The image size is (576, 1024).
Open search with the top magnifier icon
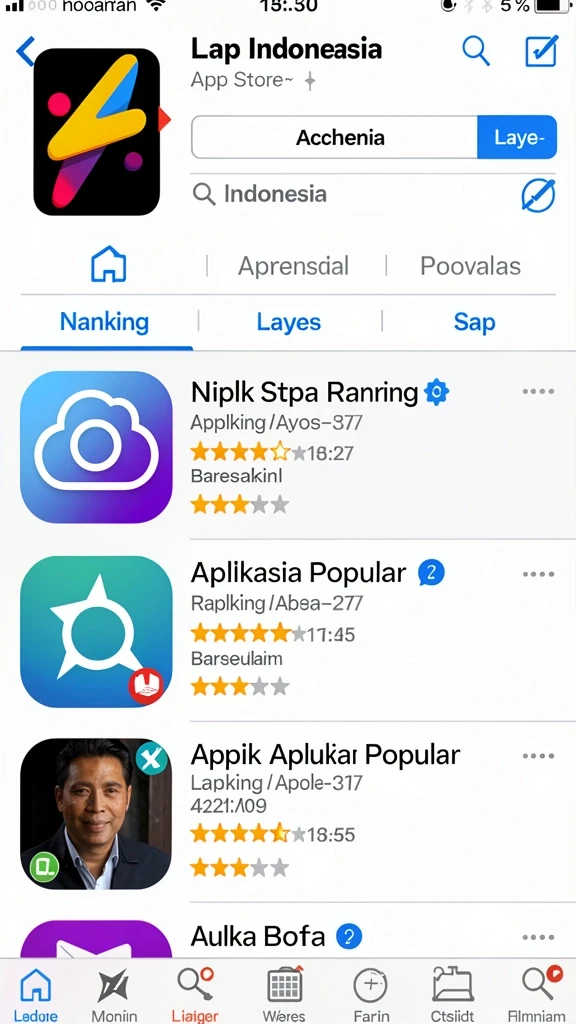pos(476,50)
